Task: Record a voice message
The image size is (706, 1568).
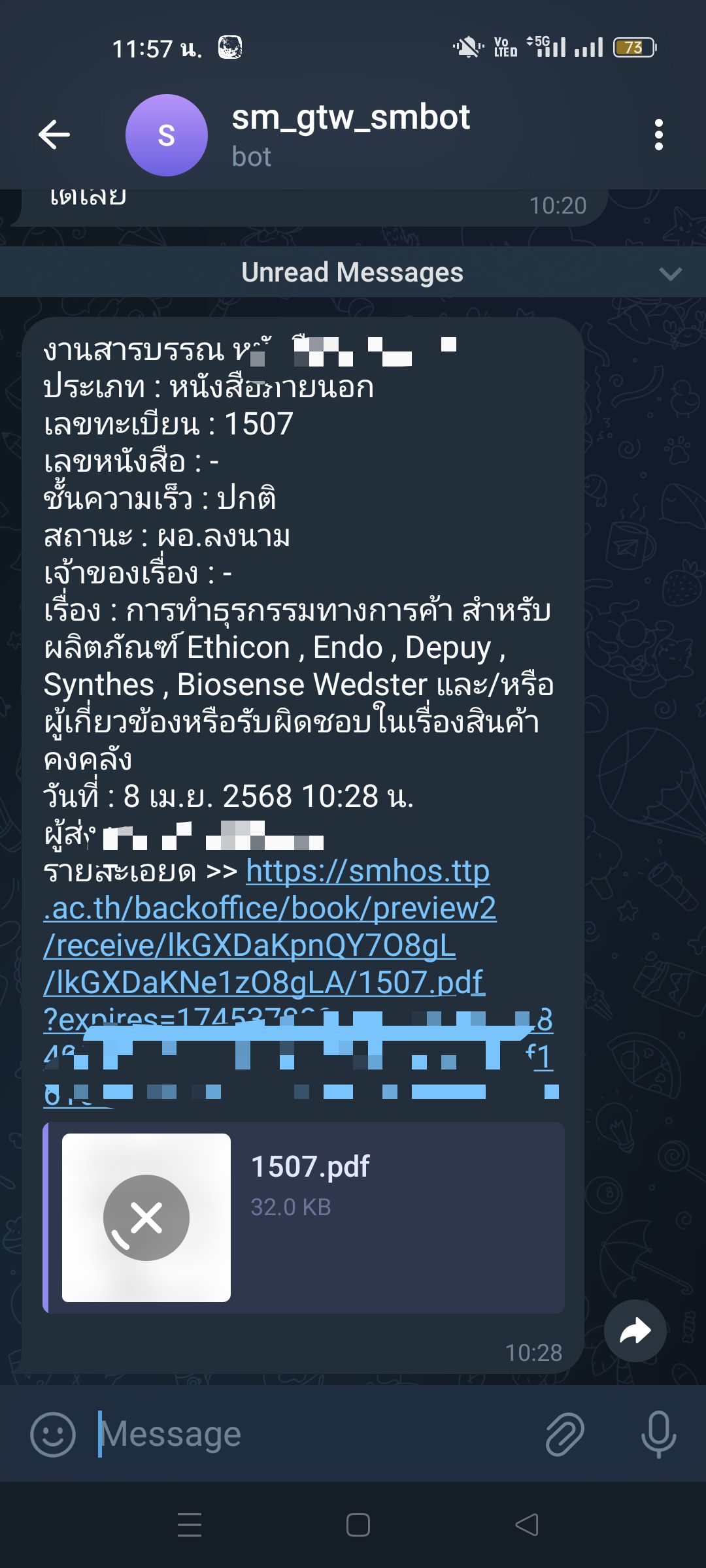Action: coord(658,1434)
